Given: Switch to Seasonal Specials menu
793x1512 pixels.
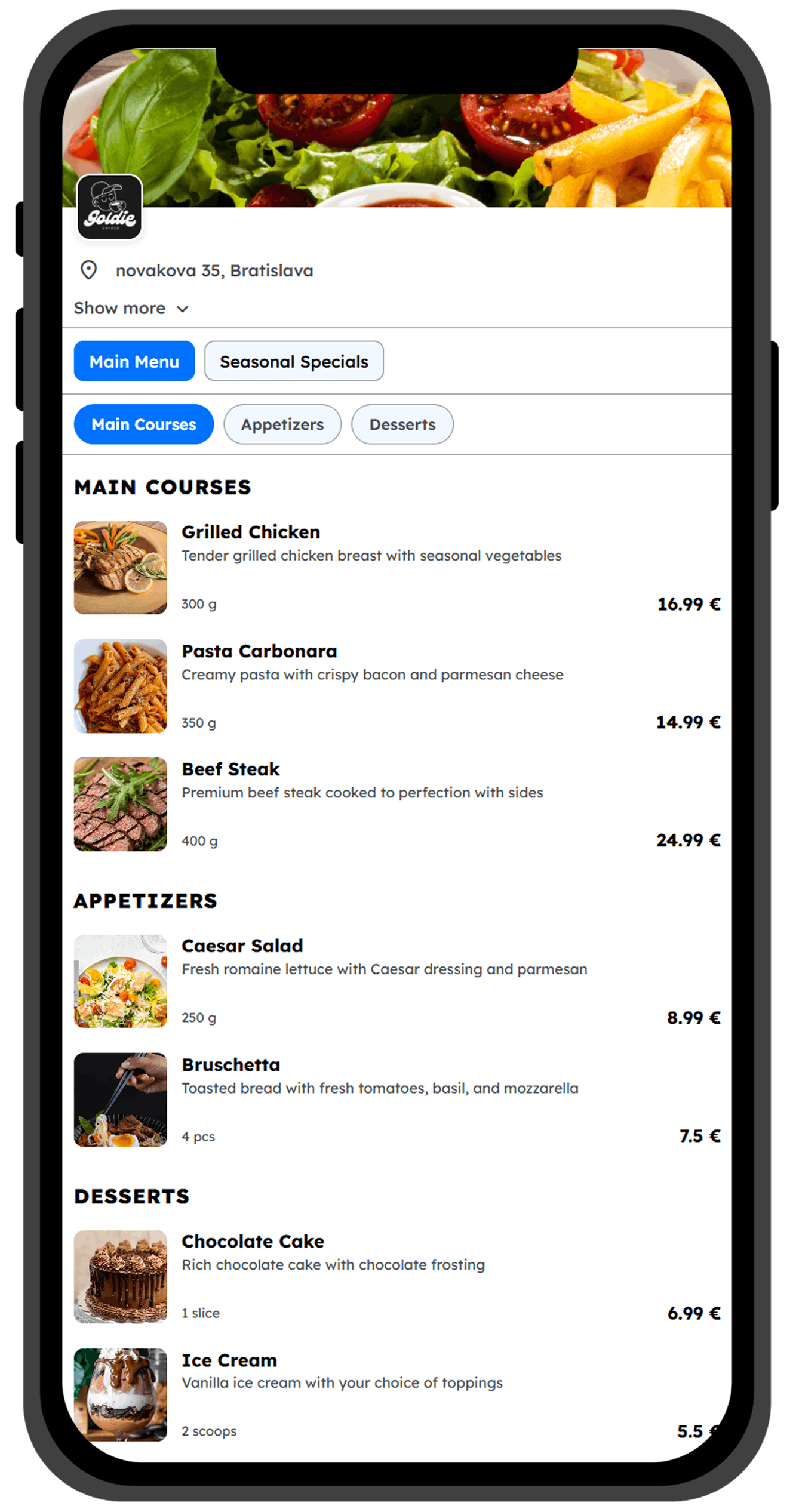Looking at the screenshot, I should coord(294,361).
